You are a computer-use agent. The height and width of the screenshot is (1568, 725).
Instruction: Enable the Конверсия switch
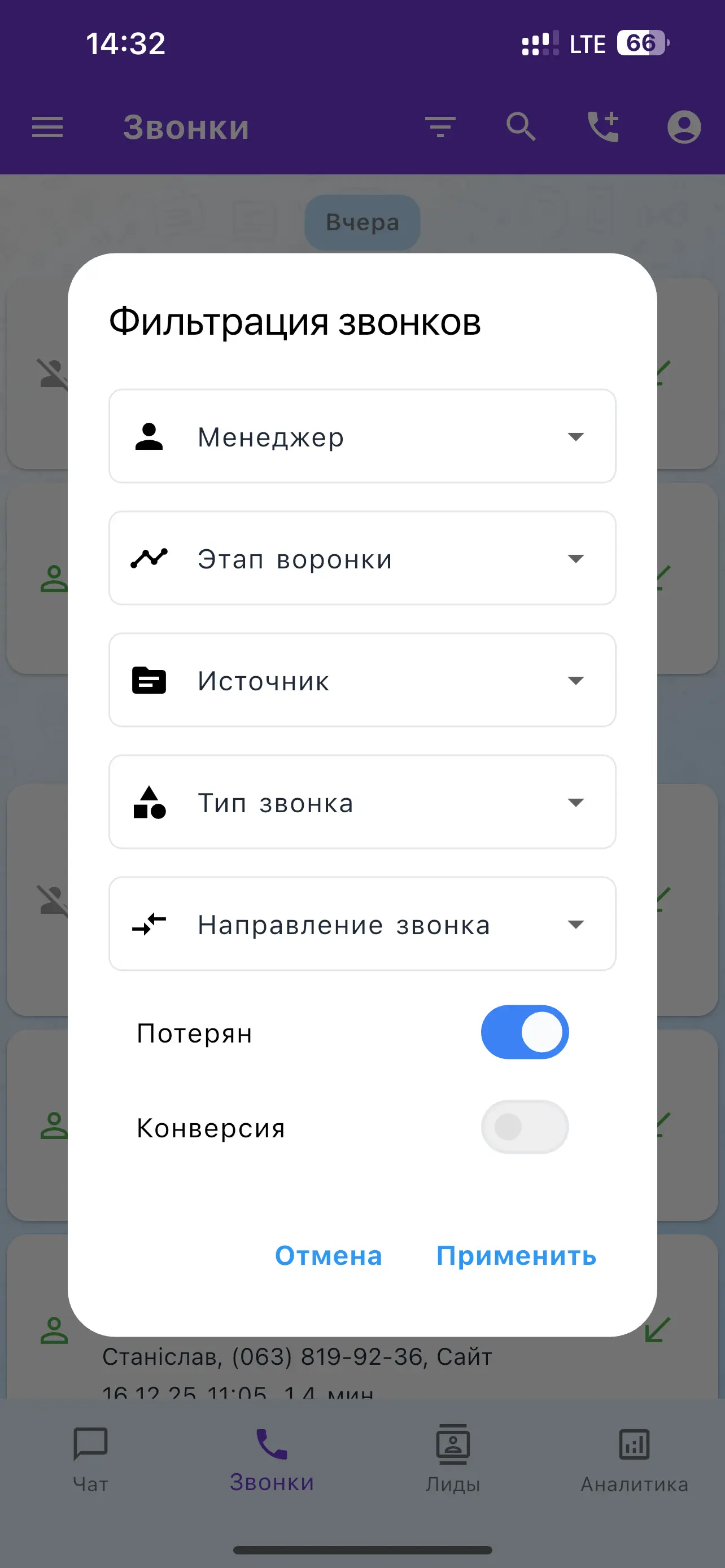pos(525,1127)
